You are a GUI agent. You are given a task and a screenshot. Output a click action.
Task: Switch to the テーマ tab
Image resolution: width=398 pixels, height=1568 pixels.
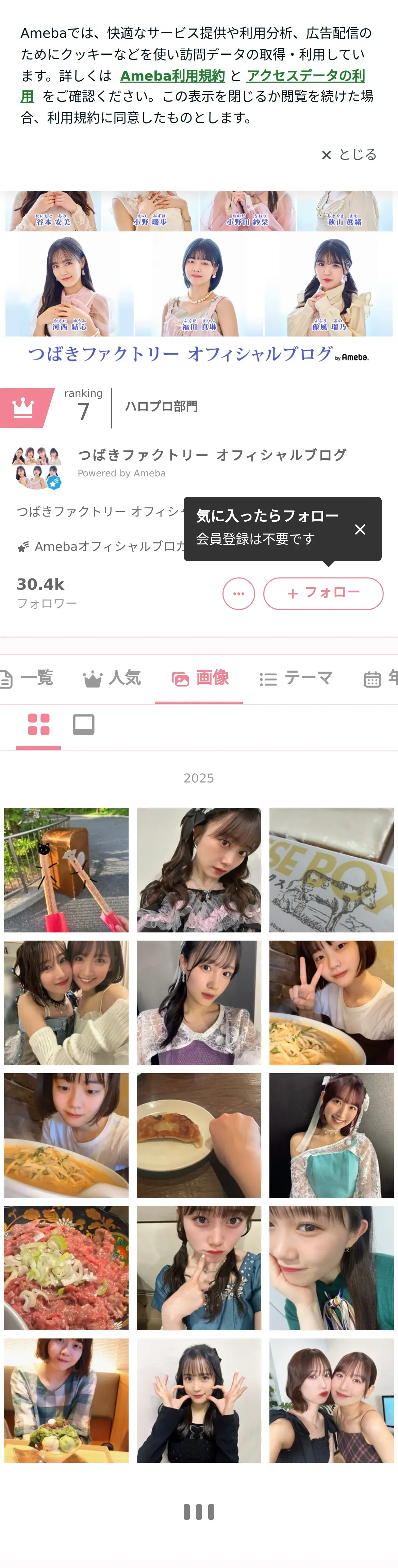pyautogui.click(x=296, y=678)
